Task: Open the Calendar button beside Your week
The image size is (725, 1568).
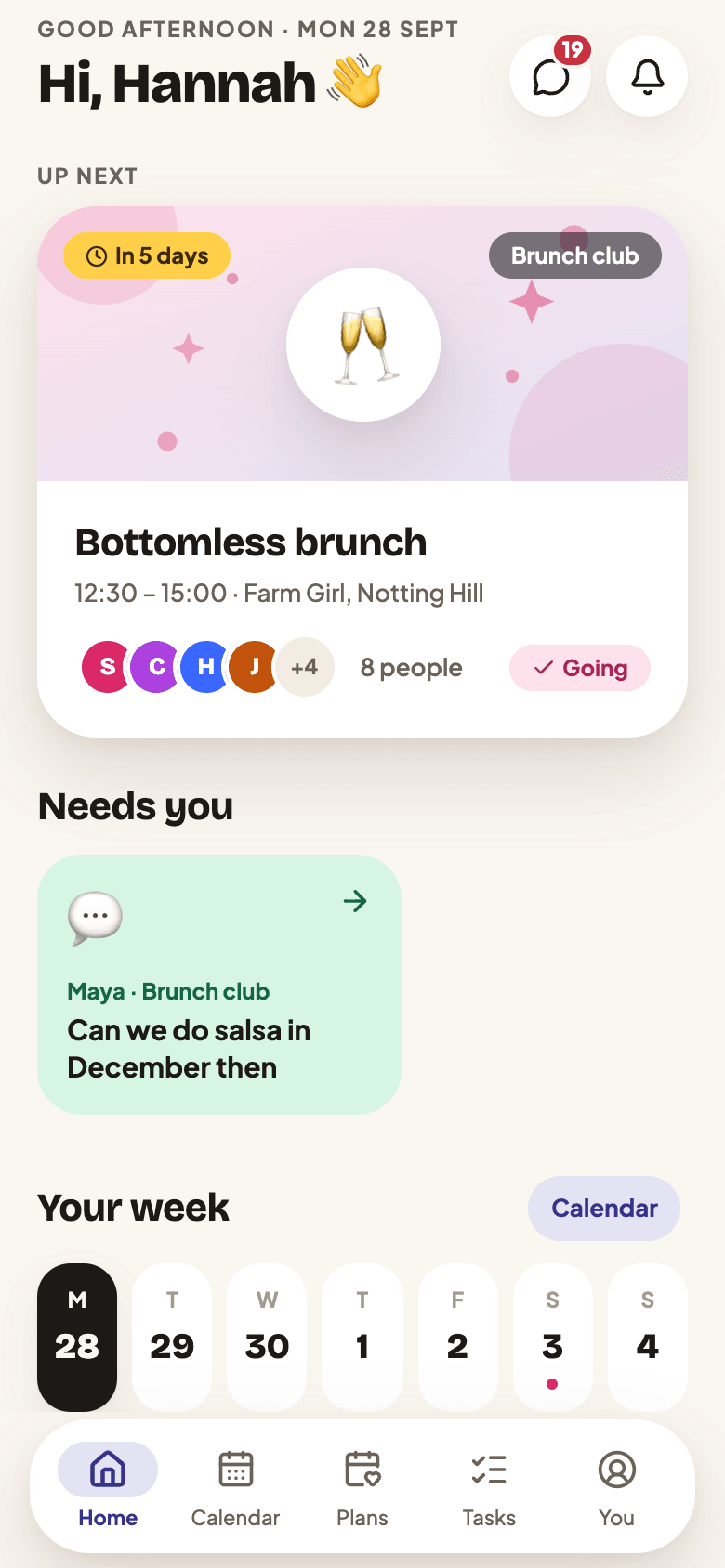Action: pos(604,1208)
